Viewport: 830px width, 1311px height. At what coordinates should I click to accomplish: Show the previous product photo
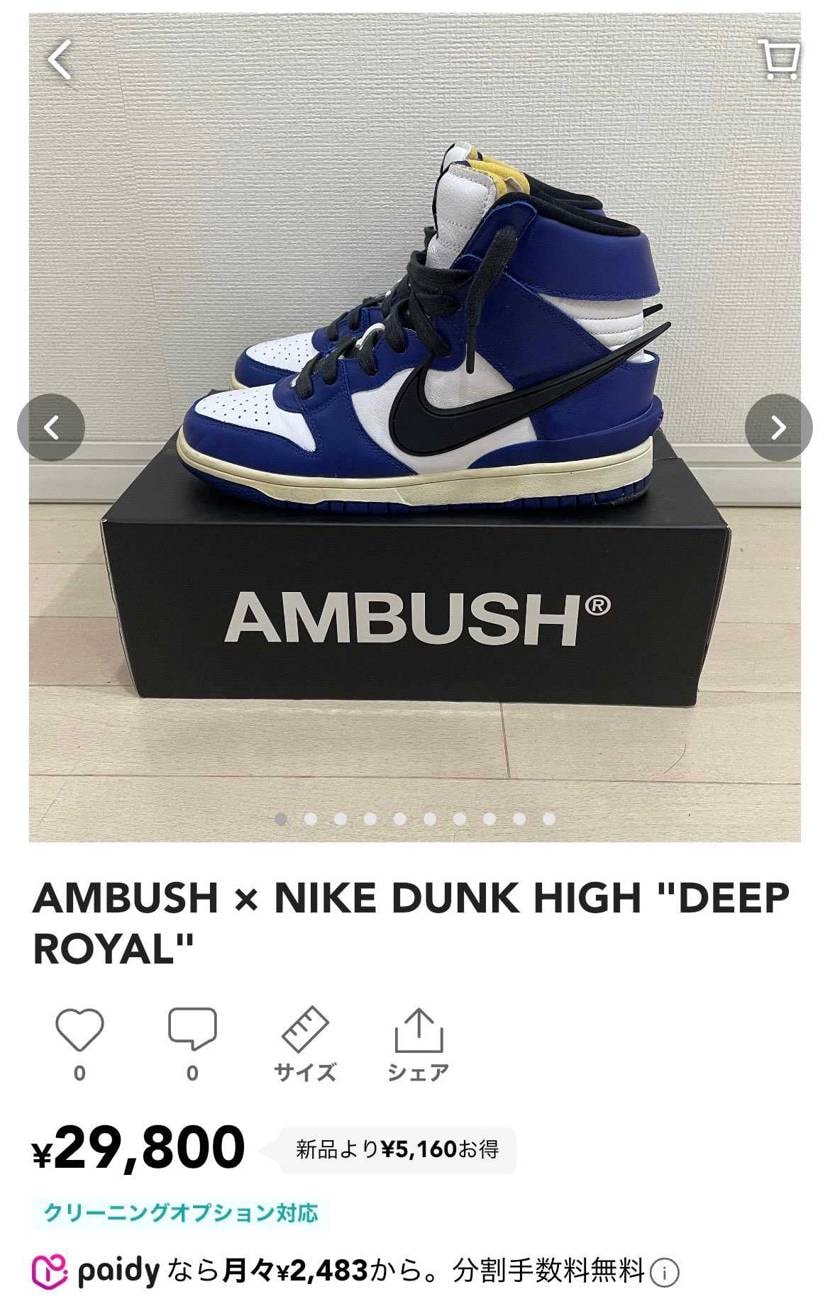coord(51,428)
